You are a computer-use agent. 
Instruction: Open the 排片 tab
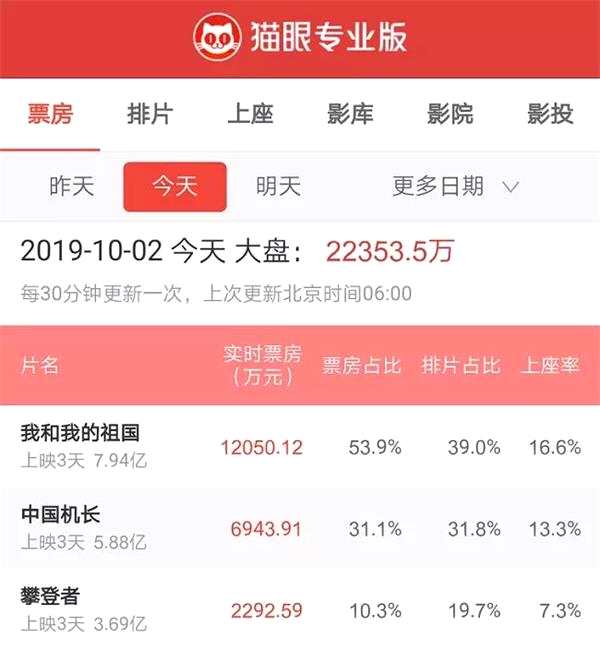pos(149,113)
